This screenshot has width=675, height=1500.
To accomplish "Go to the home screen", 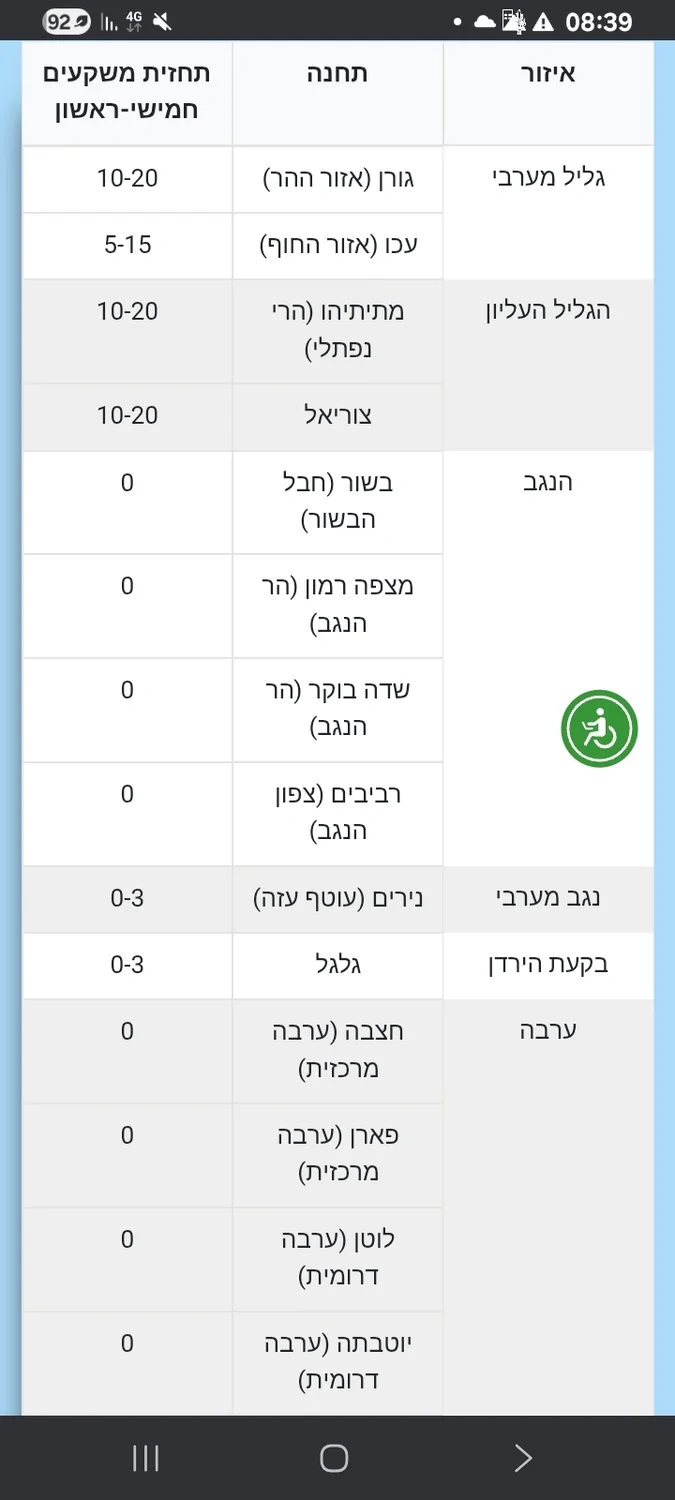I will click(x=334, y=1458).
